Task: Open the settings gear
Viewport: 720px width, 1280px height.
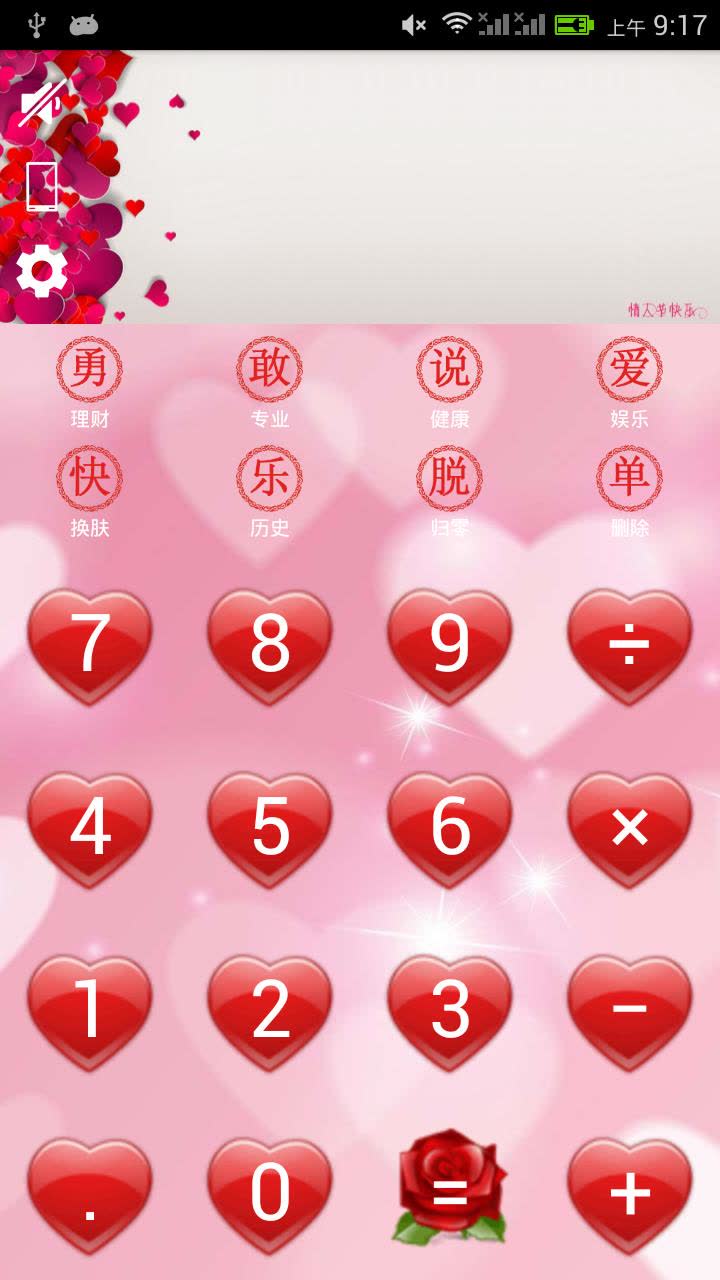Action: pyautogui.click(x=42, y=271)
